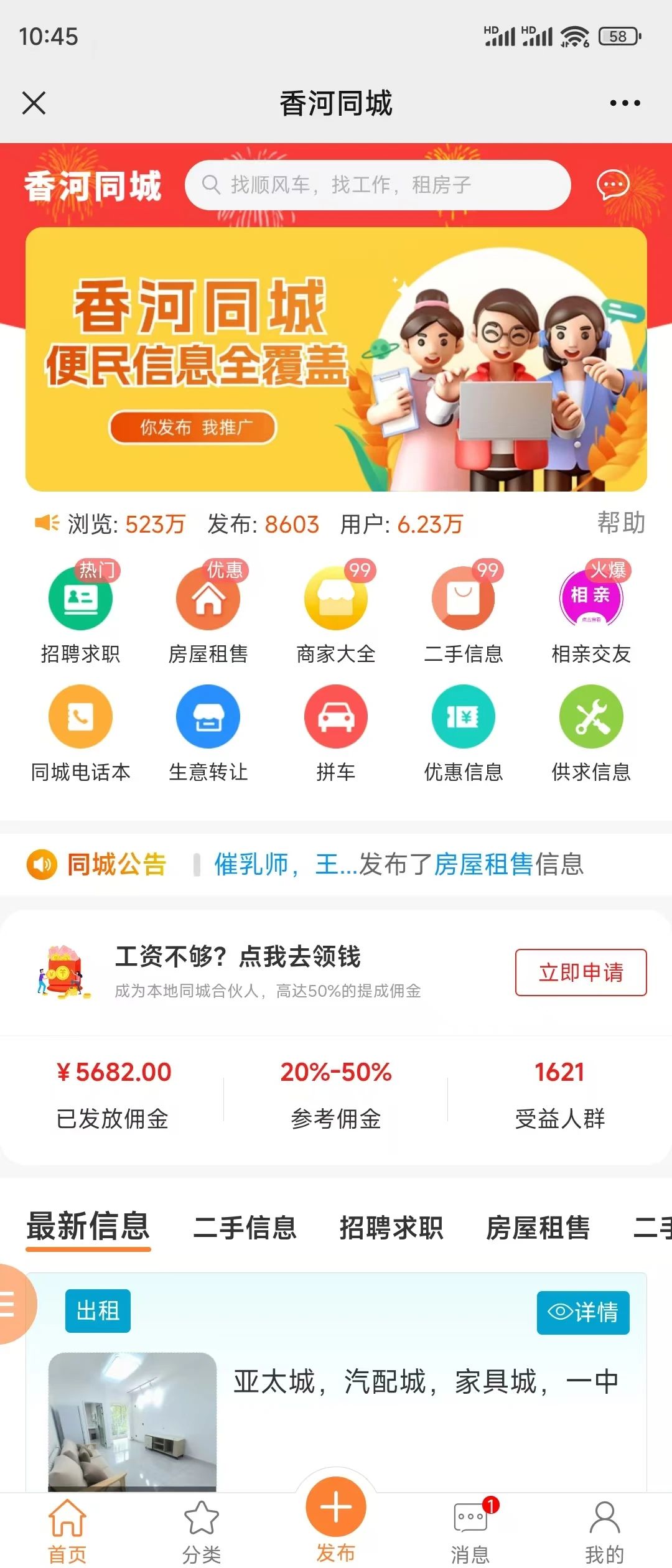Open the 招聘求职 category icon
Viewport: 672px width, 1568px height.
(x=79, y=597)
